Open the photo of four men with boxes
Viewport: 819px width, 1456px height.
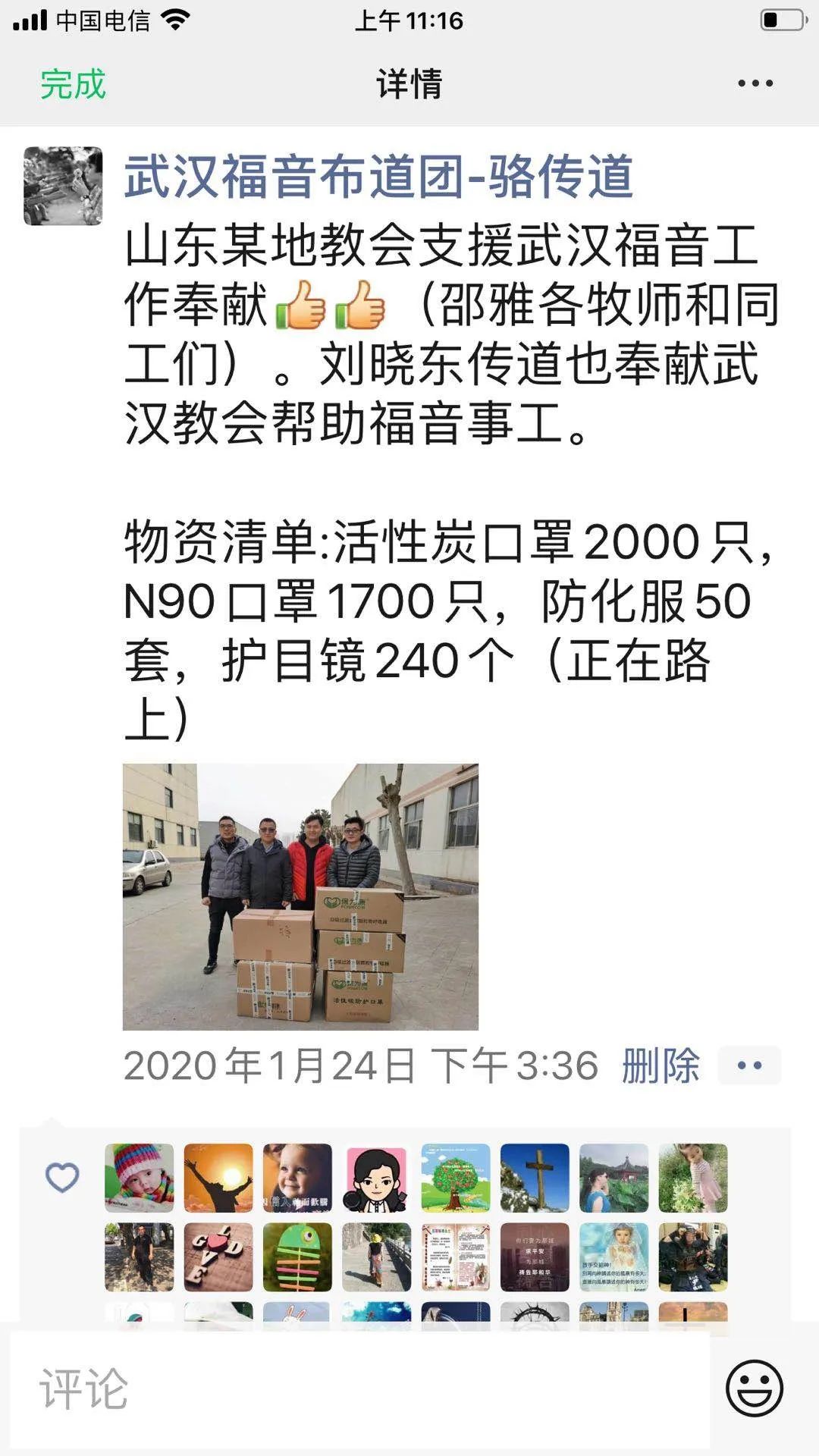300,896
